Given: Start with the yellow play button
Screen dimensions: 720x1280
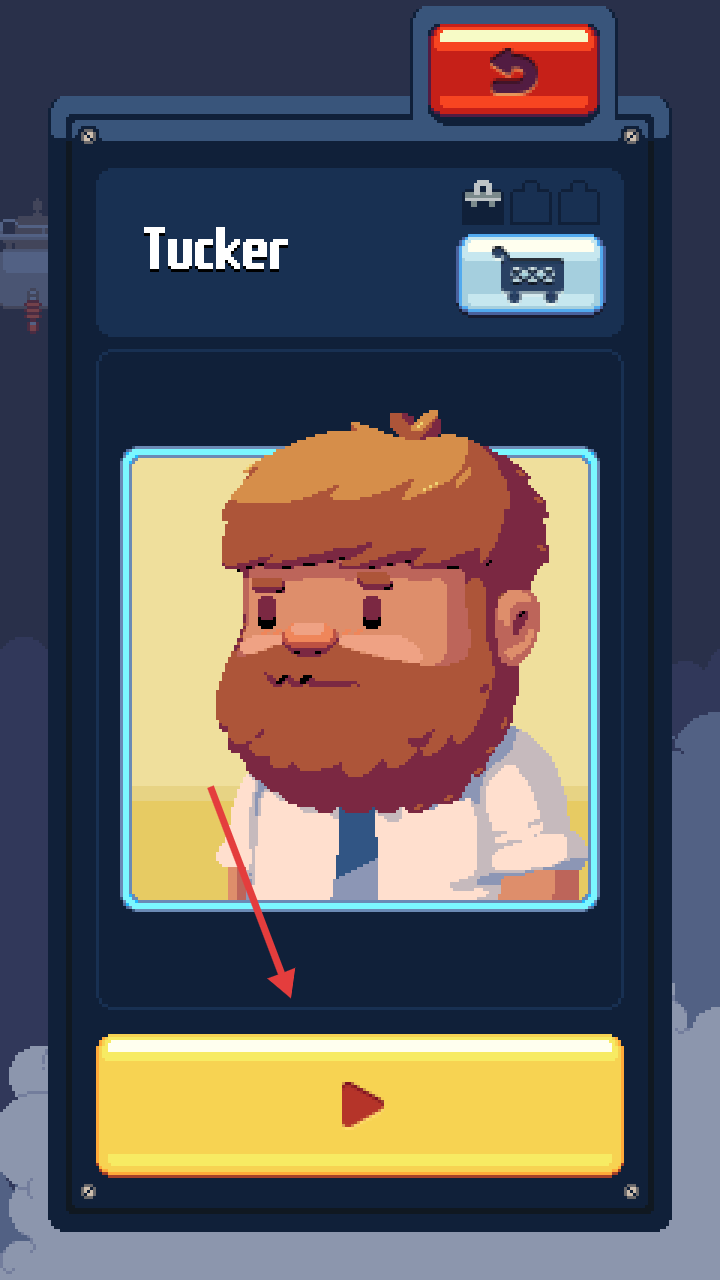Looking at the screenshot, I should pos(360,1105).
